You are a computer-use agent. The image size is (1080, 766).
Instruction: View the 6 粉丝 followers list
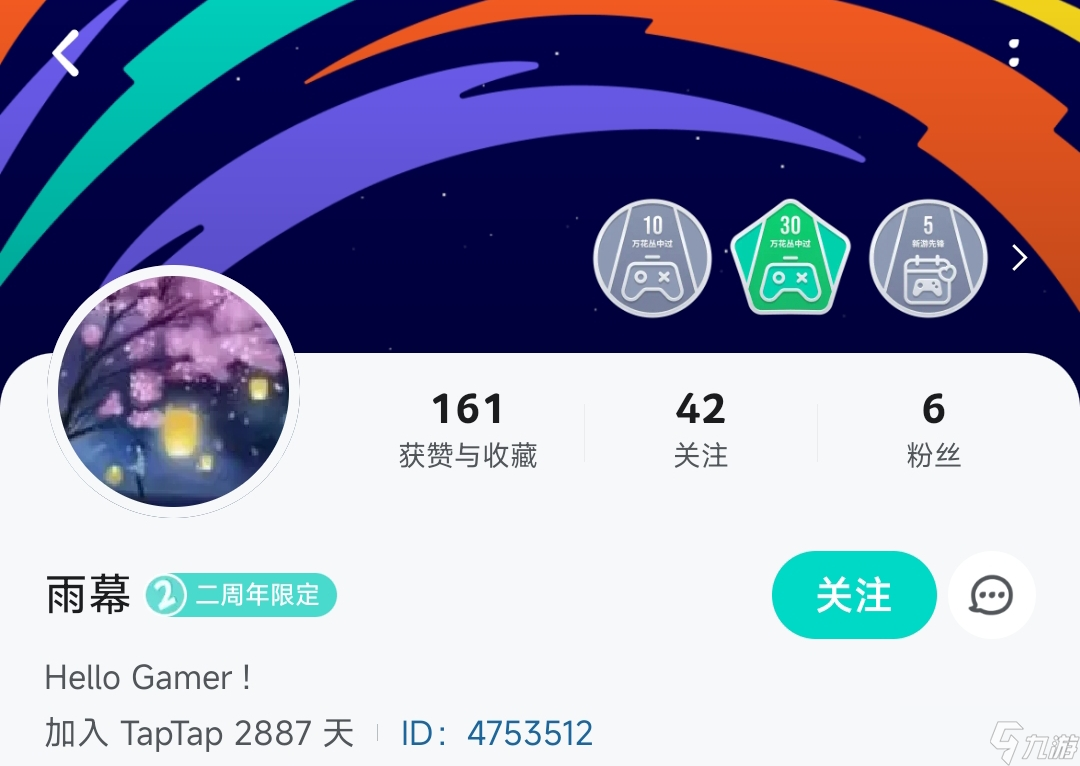click(x=933, y=430)
